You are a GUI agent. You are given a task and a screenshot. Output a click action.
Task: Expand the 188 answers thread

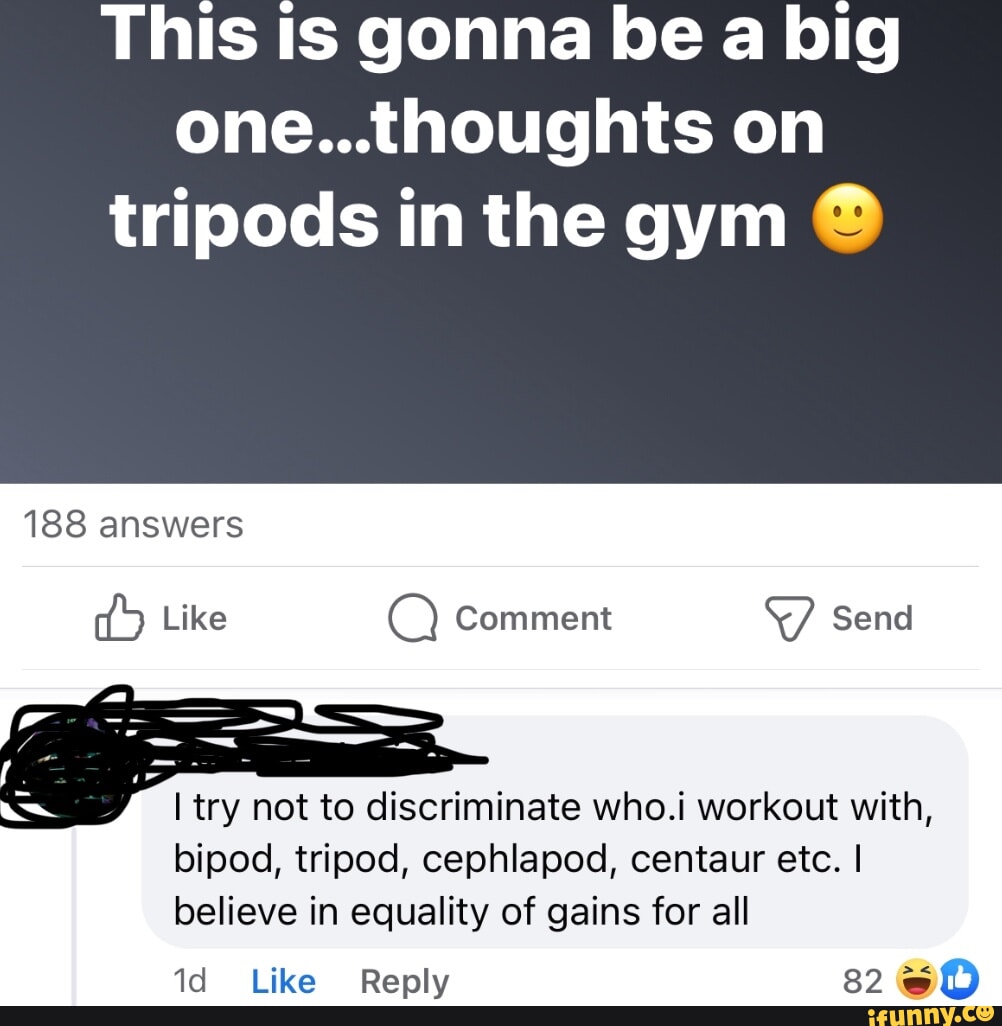[133, 524]
